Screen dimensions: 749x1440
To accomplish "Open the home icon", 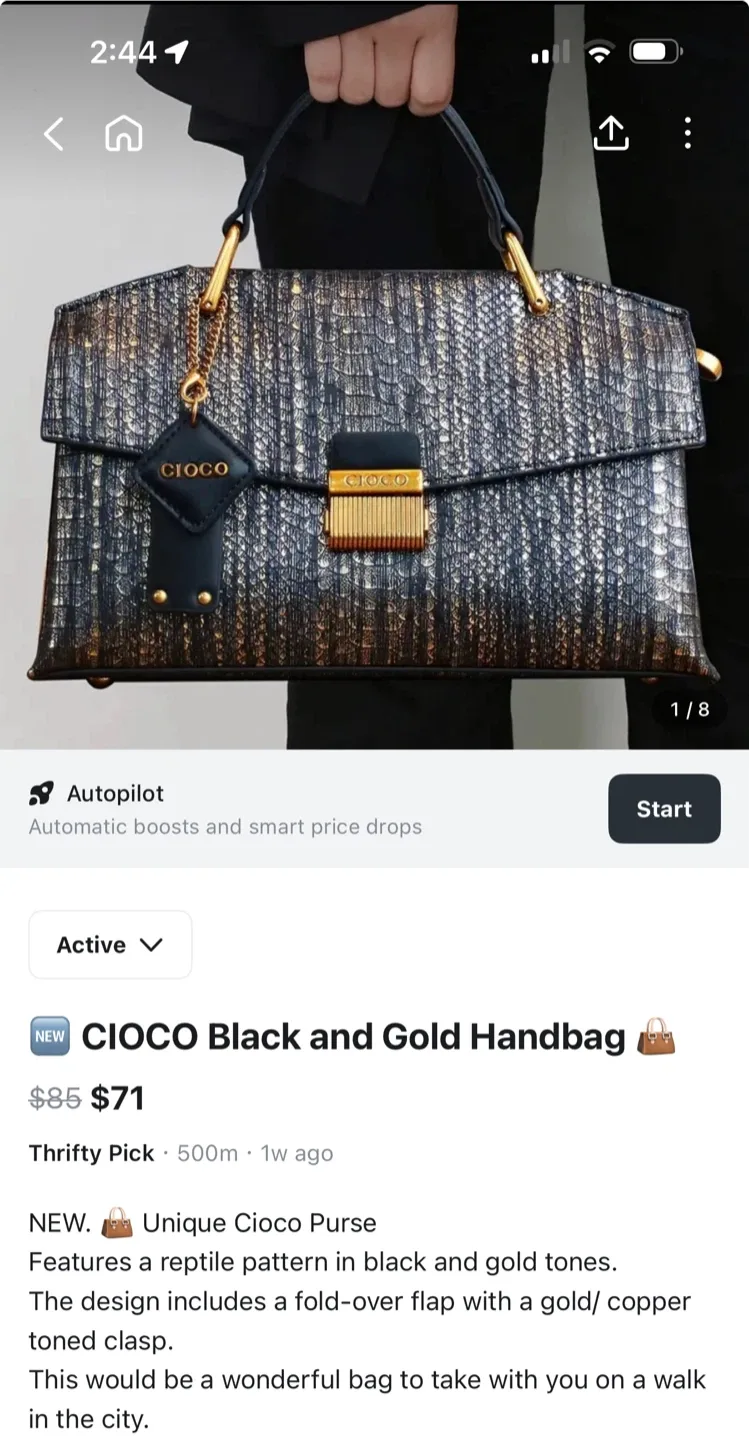I will pos(123,133).
